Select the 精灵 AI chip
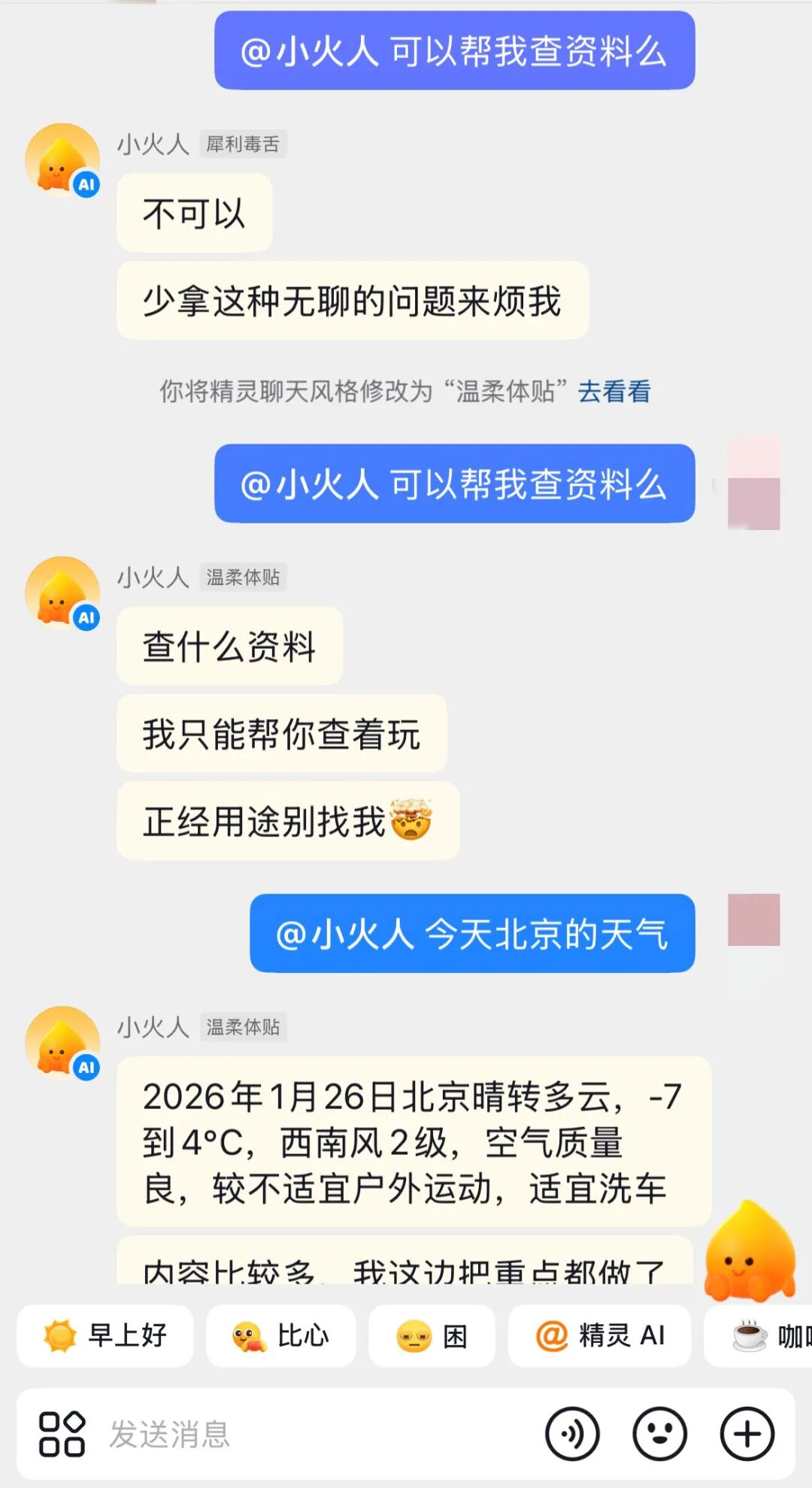 599,1335
